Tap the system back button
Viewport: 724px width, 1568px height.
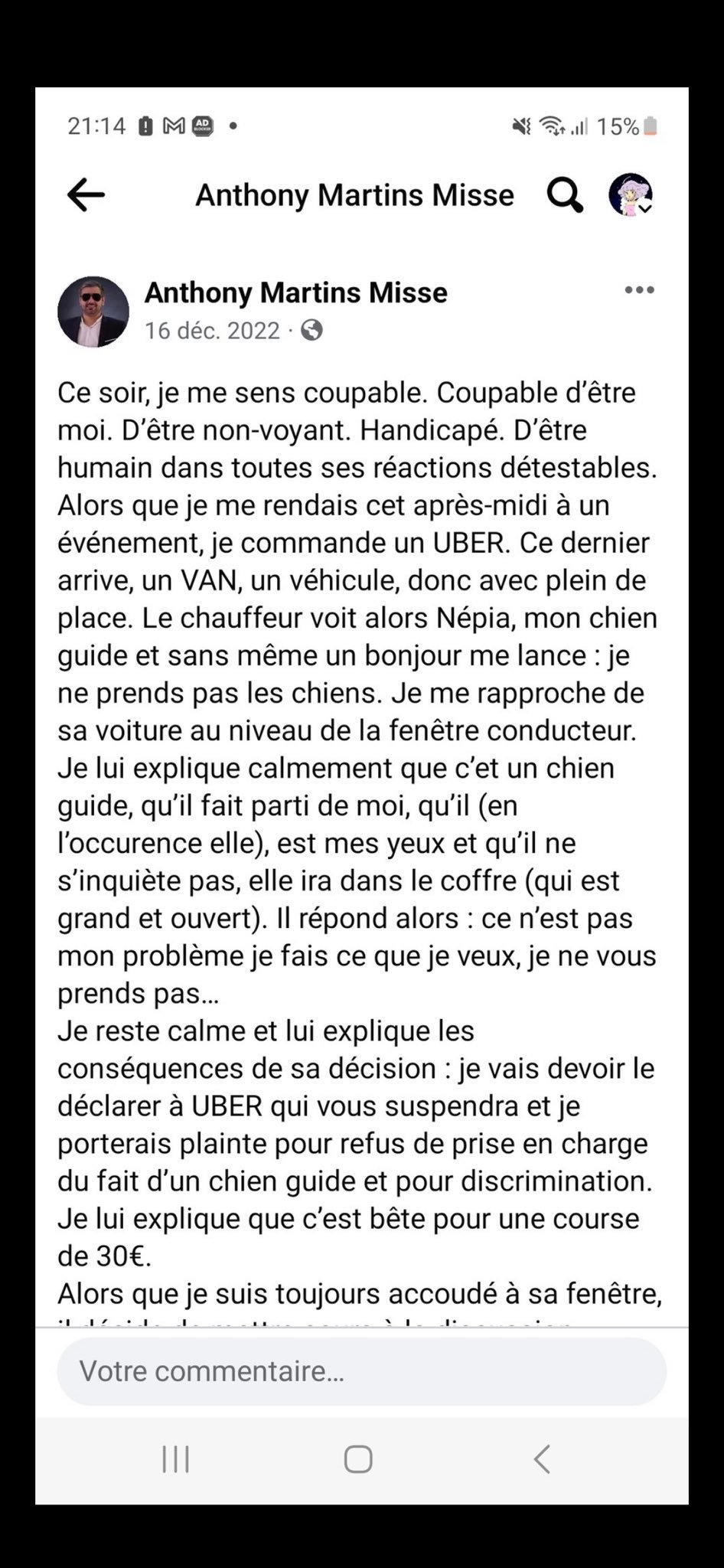tap(542, 1459)
